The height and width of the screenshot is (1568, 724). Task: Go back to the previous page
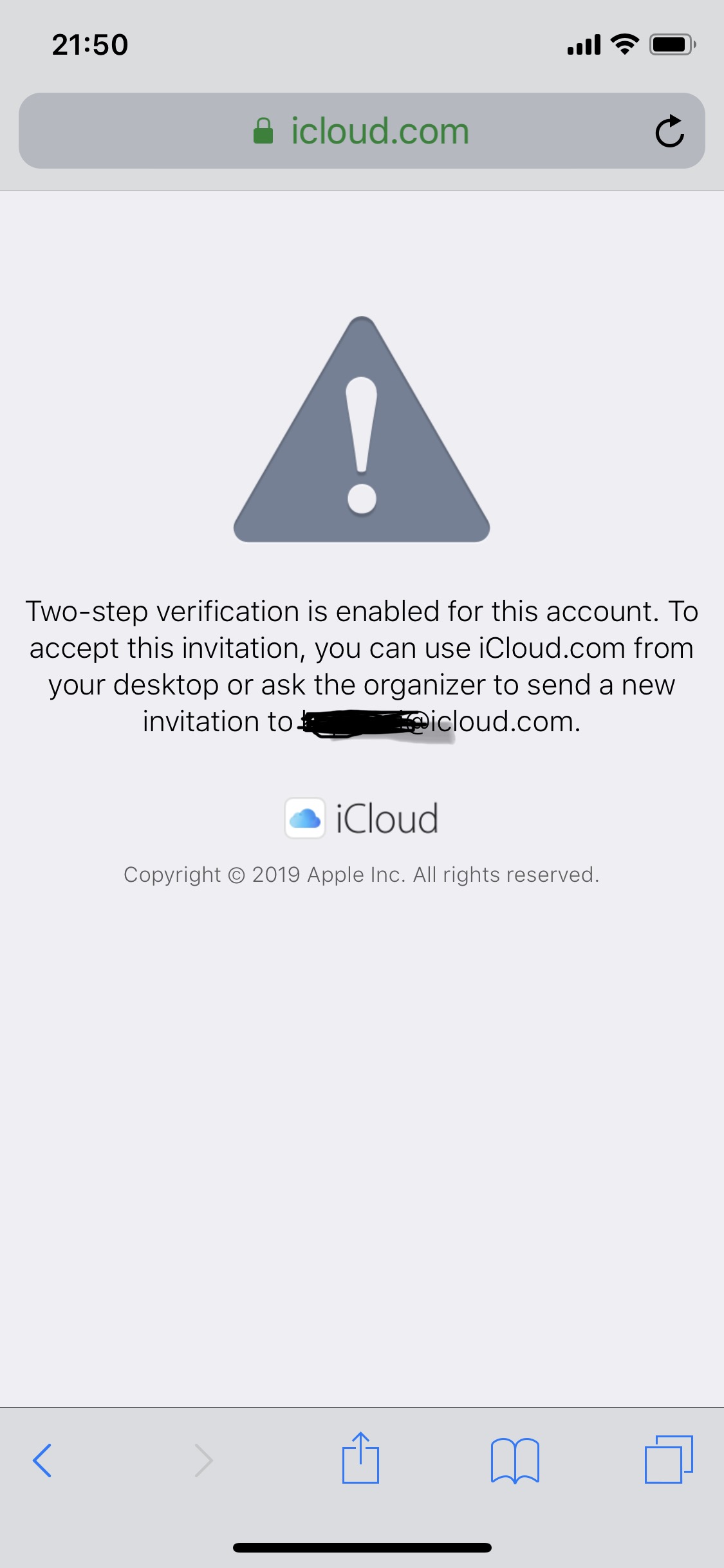pyautogui.click(x=42, y=1460)
